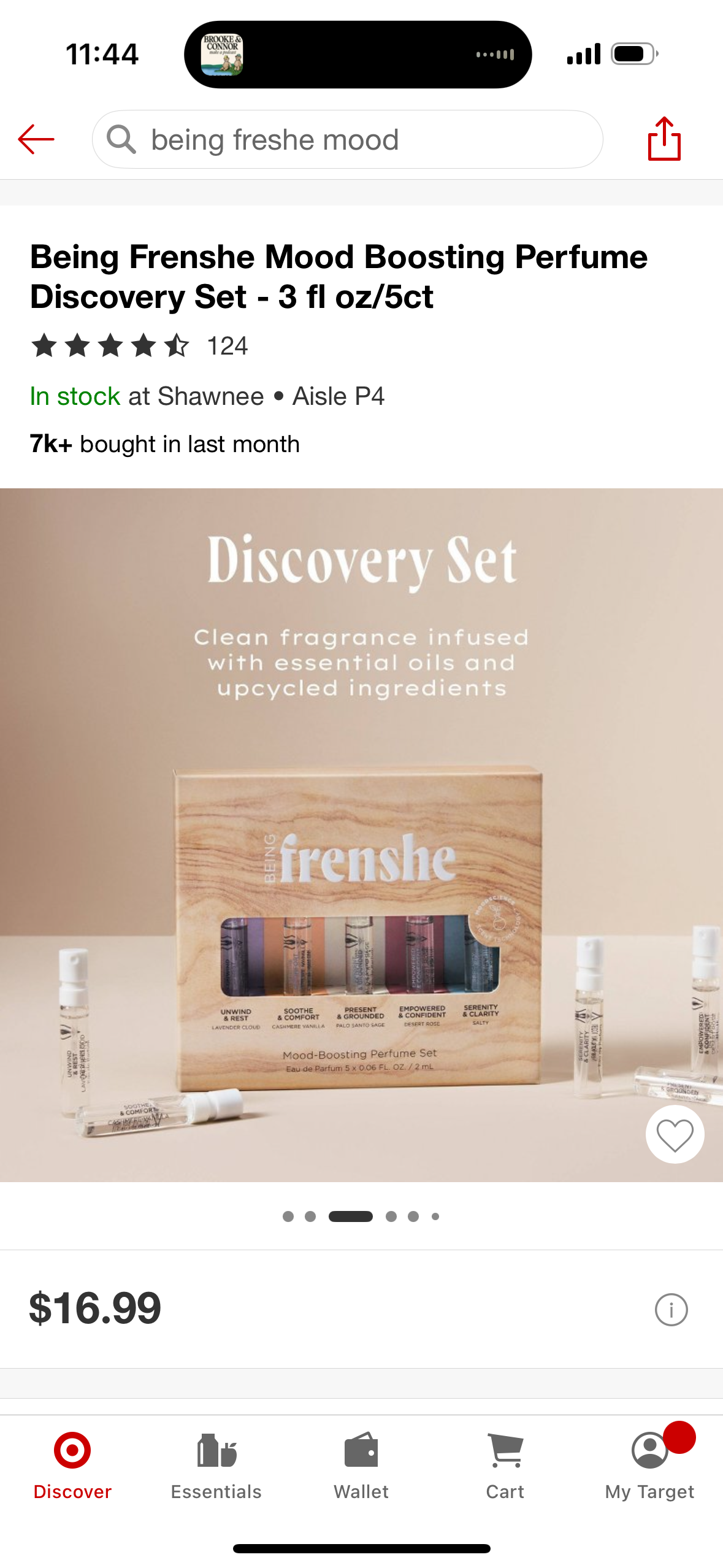The height and width of the screenshot is (1568, 723).
Task: Open the Discovery Set product image
Action: [x=361, y=834]
